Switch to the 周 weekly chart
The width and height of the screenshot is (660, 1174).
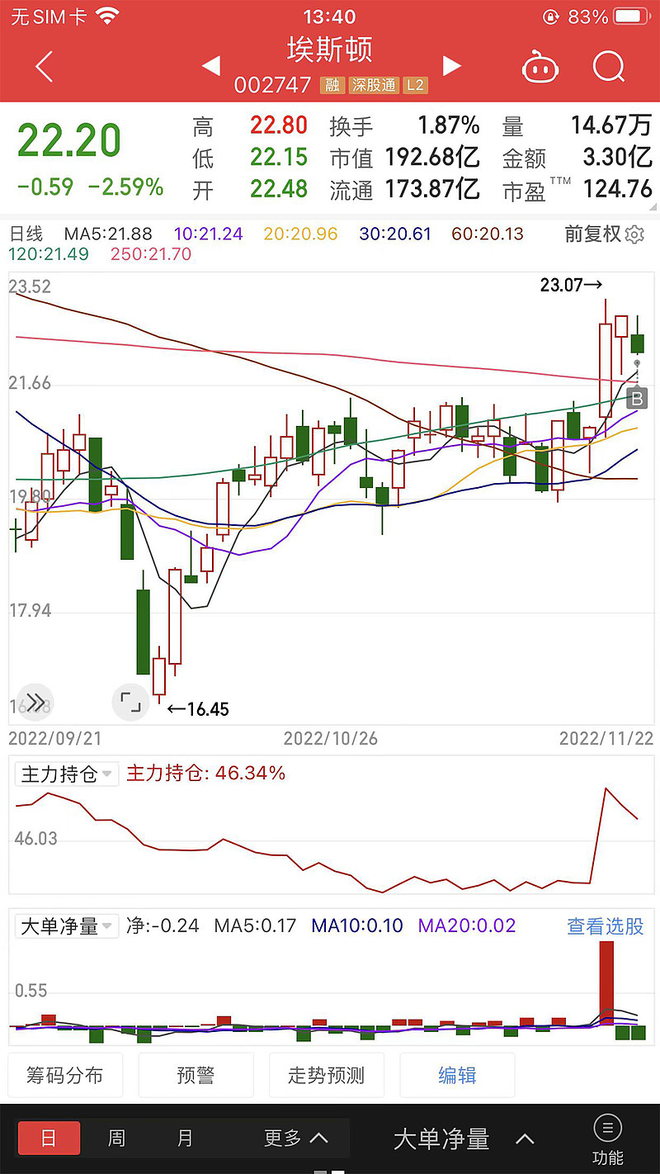click(116, 1139)
